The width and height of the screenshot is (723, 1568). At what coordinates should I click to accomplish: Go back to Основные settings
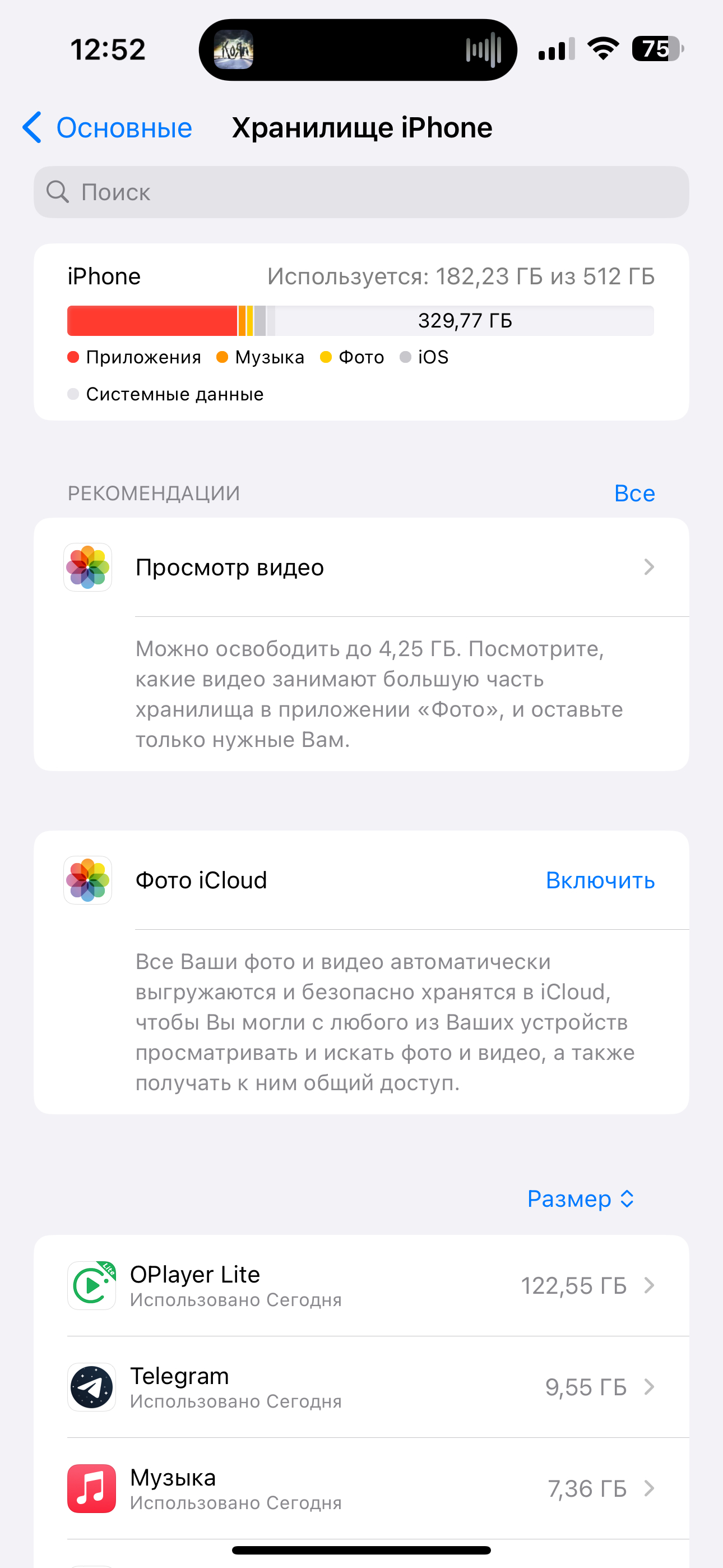(x=107, y=128)
